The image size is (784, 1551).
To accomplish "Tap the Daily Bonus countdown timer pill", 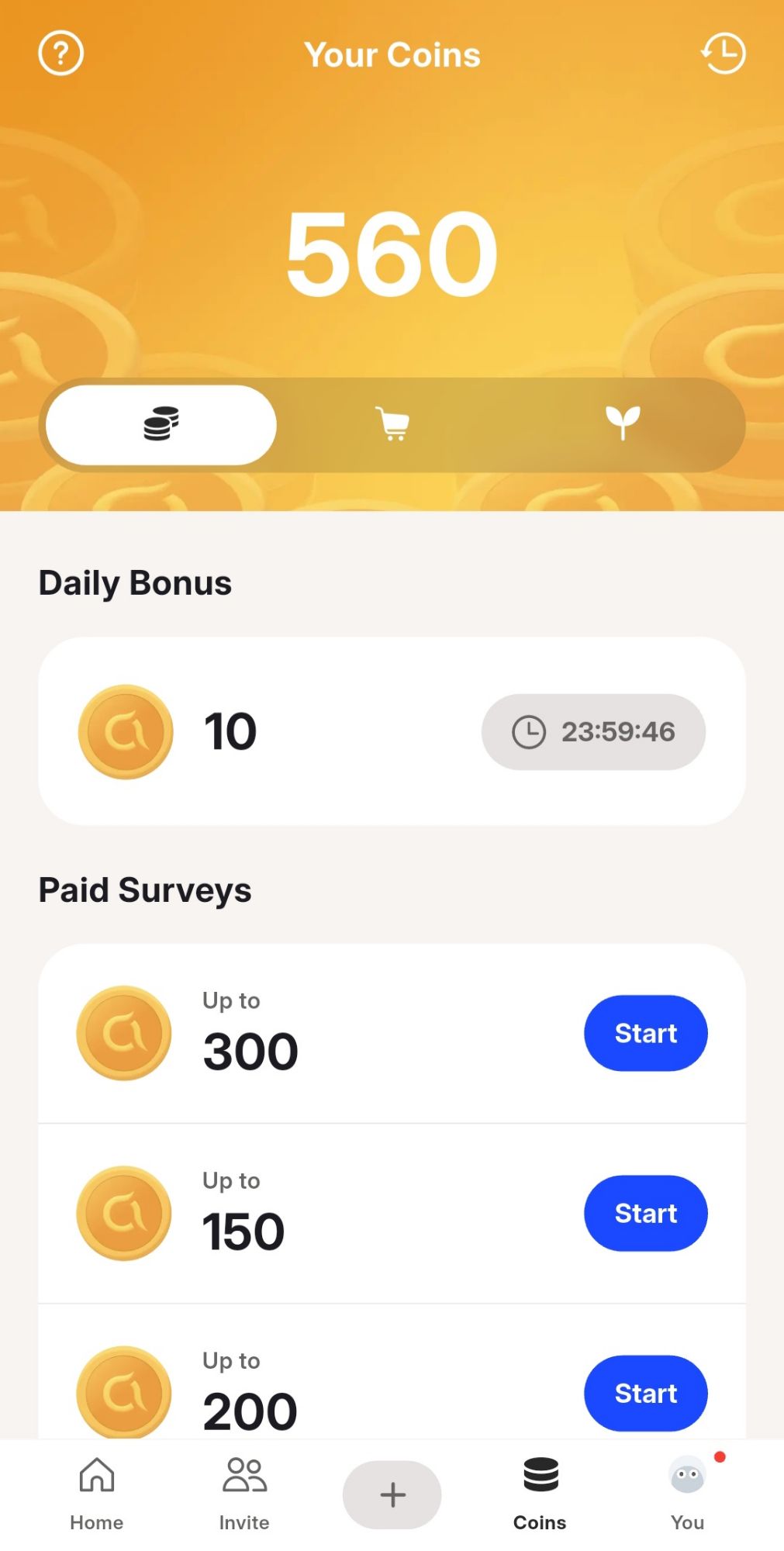I will point(592,731).
